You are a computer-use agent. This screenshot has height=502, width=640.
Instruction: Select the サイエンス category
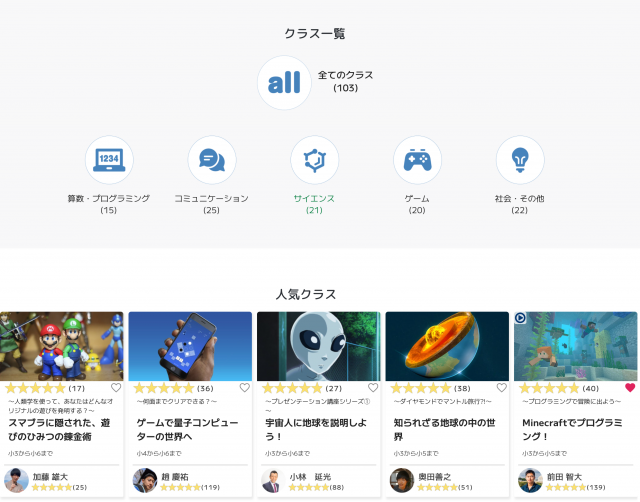314,160
